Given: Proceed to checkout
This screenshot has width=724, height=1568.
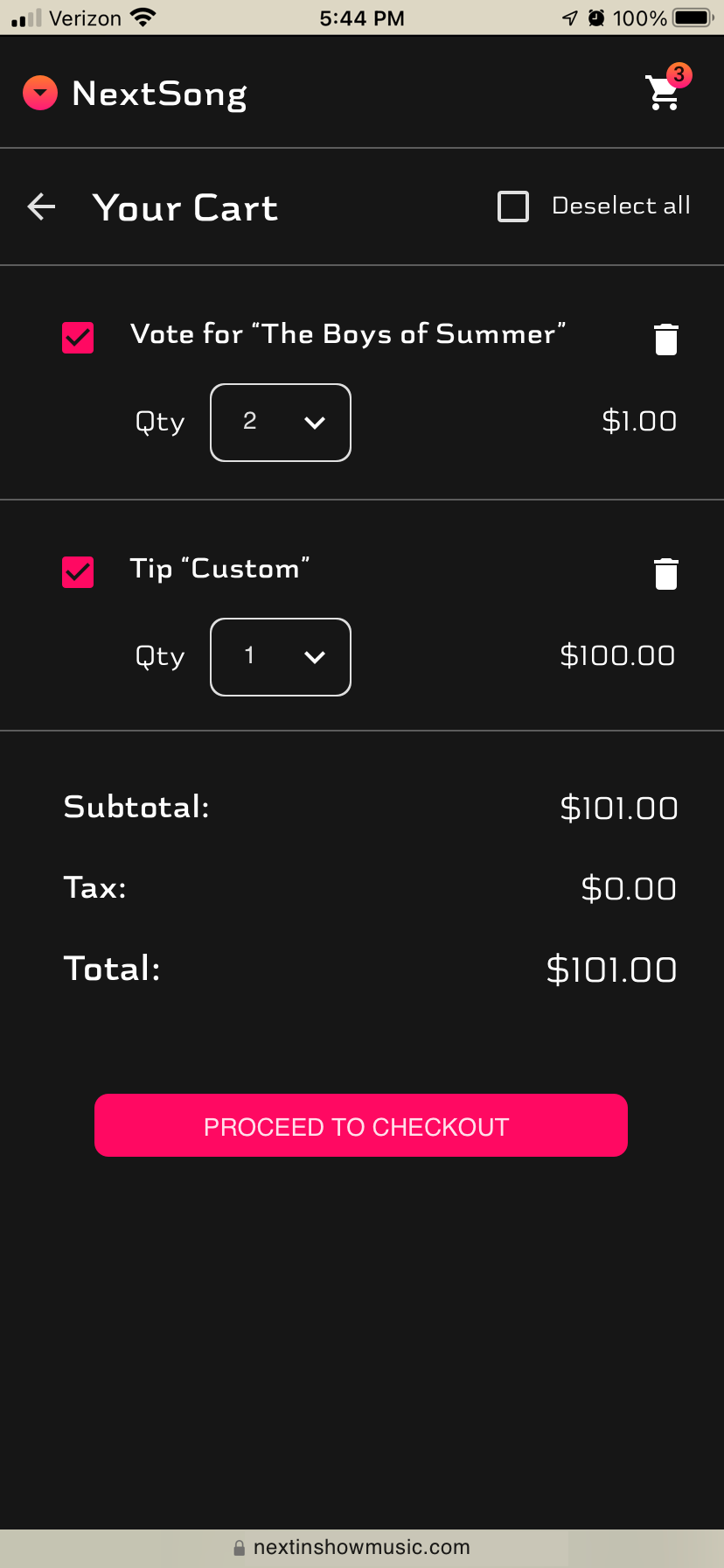Looking at the screenshot, I should (x=361, y=1125).
